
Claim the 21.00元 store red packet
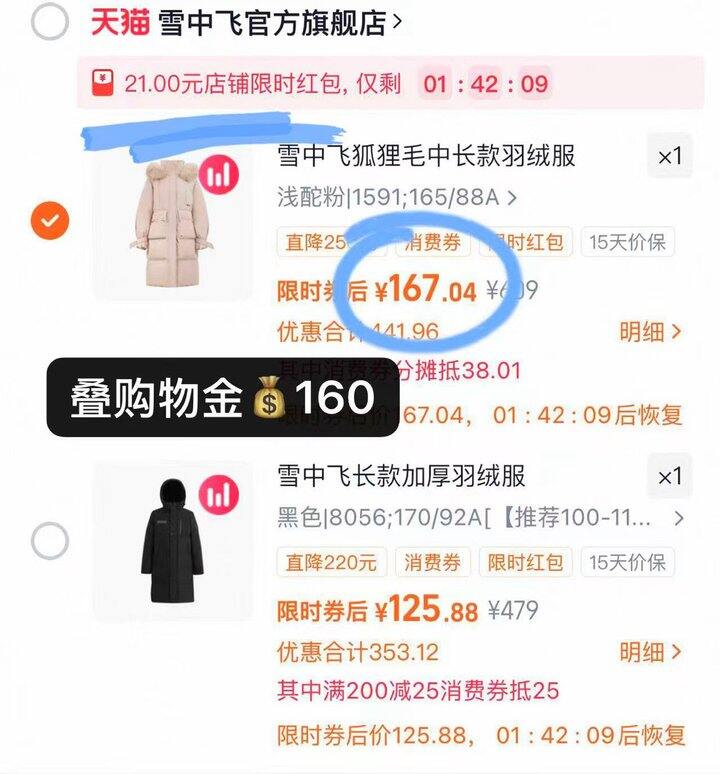click(390, 83)
